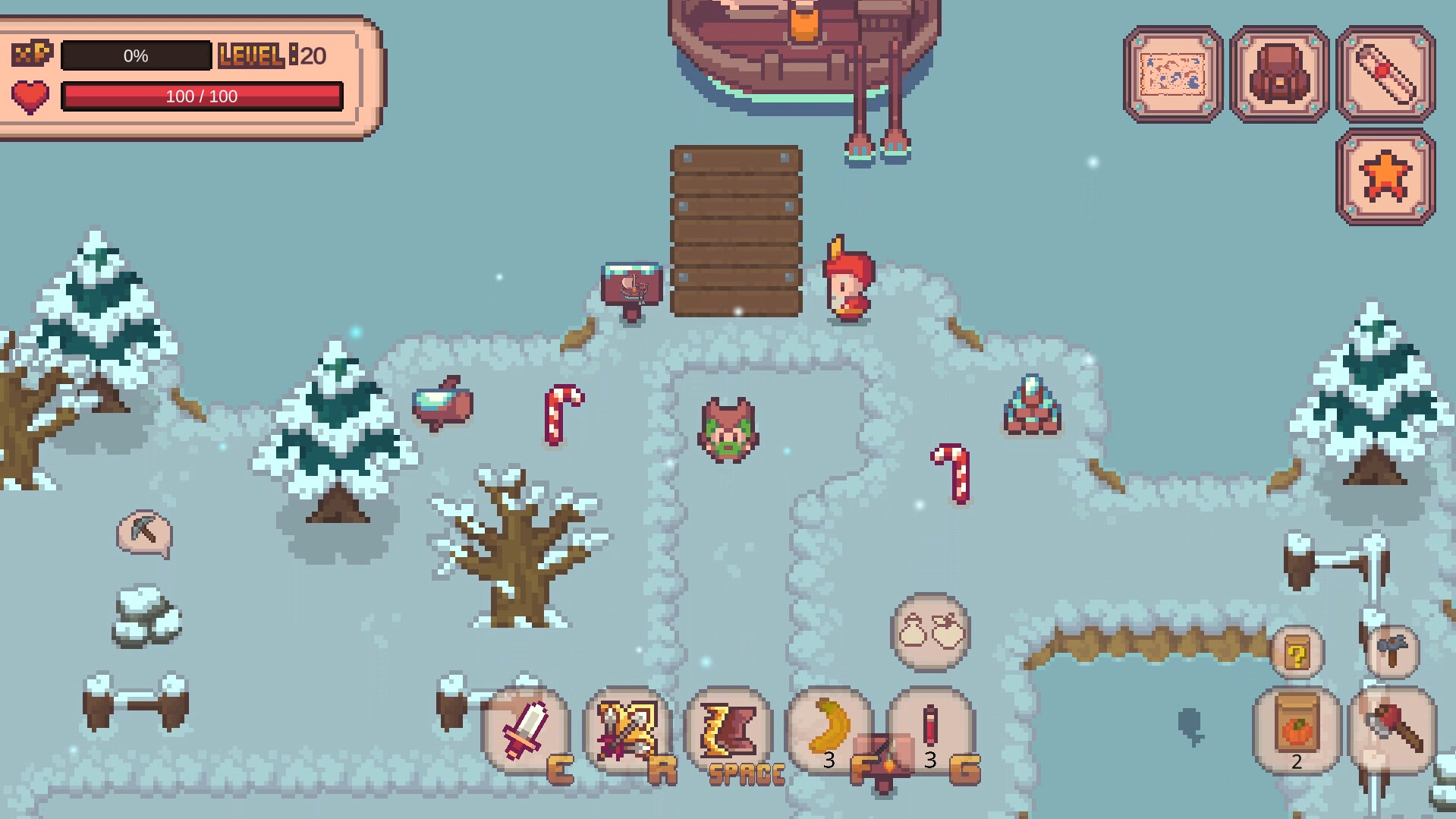1456x819 pixels.
Task: Open the backpack inventory
Action: tap(1279, 74)
